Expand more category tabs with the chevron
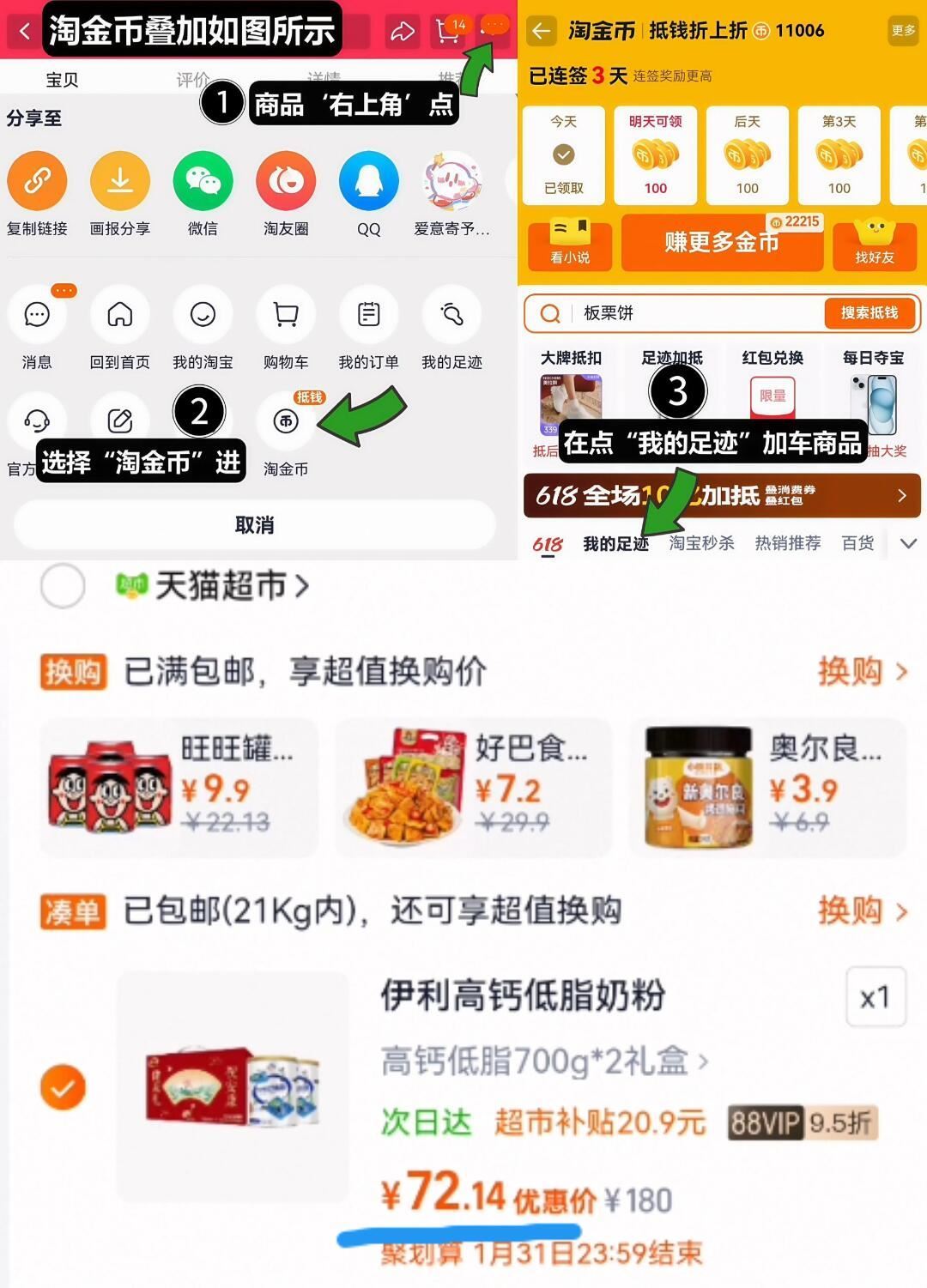 click(907, 542)
